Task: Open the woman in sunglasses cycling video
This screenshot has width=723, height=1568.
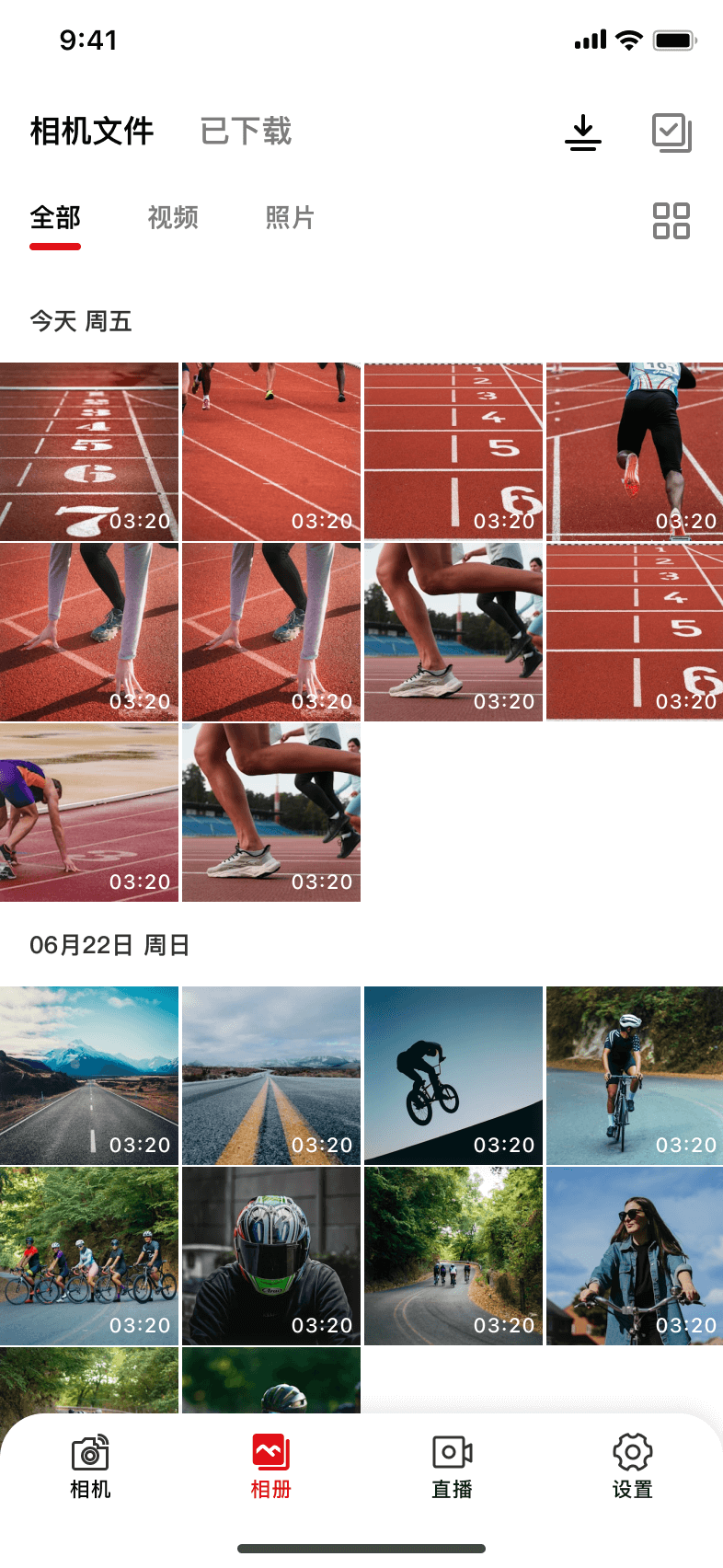Action: [635, 1255]
